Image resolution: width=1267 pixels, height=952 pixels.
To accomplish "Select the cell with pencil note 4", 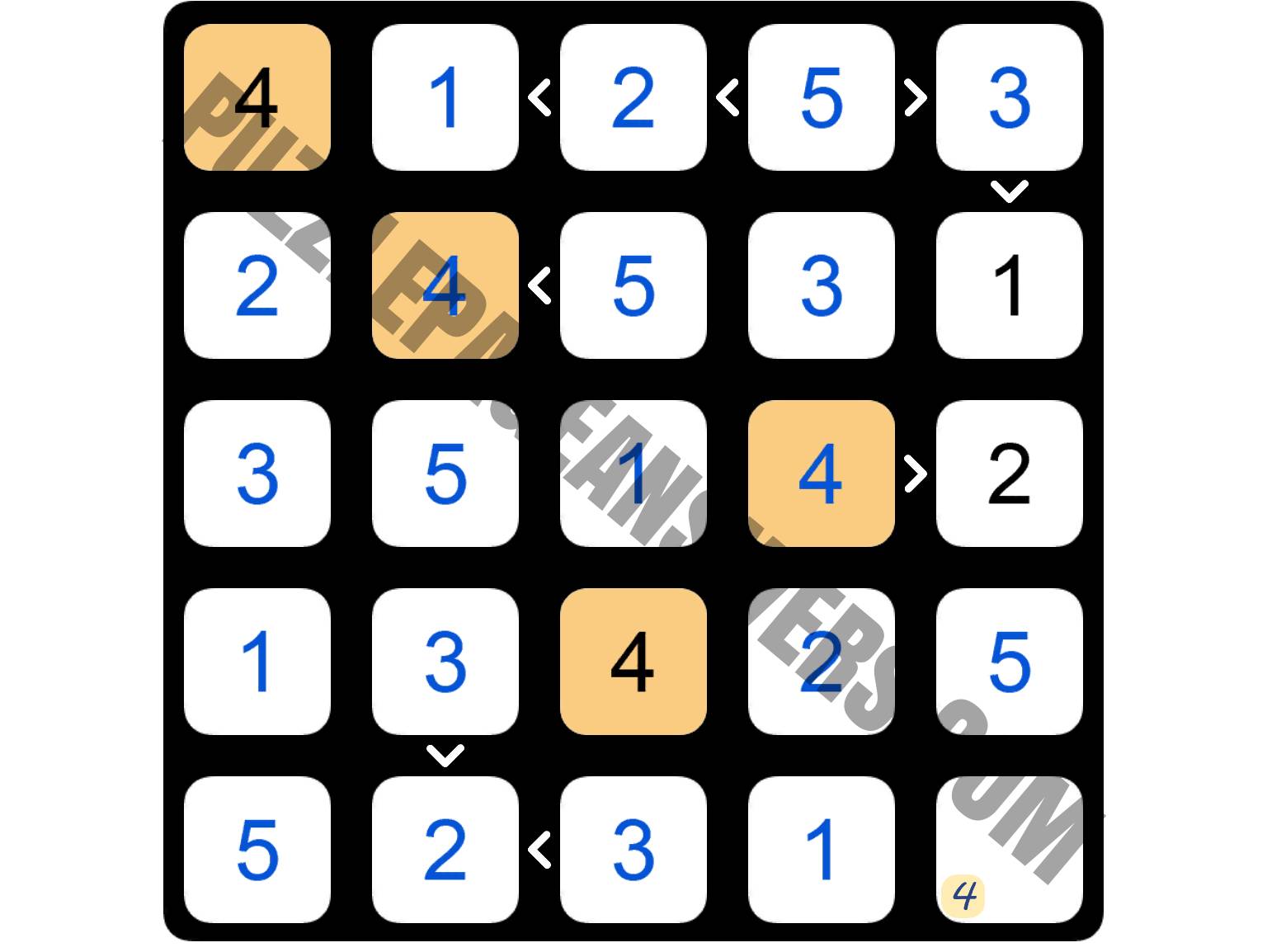I will point(1009,850).
